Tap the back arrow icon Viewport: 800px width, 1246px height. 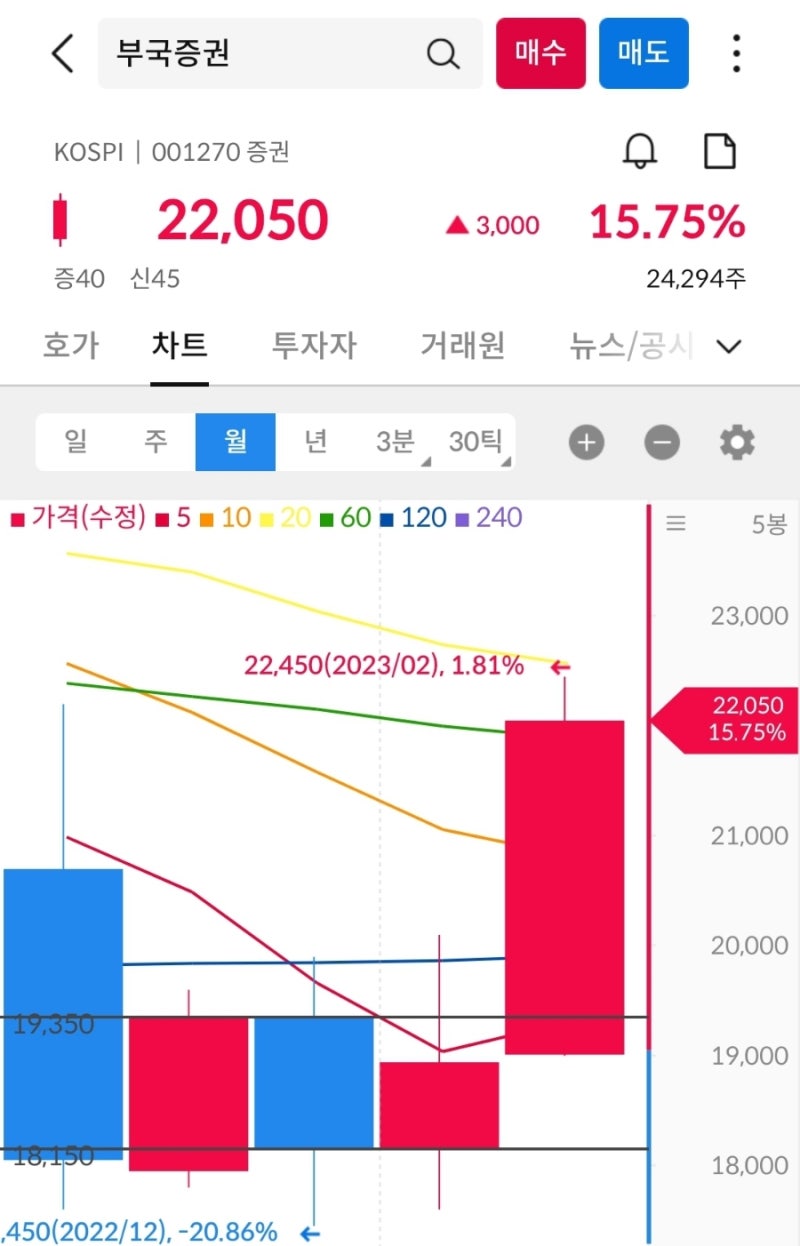point(62,54)
